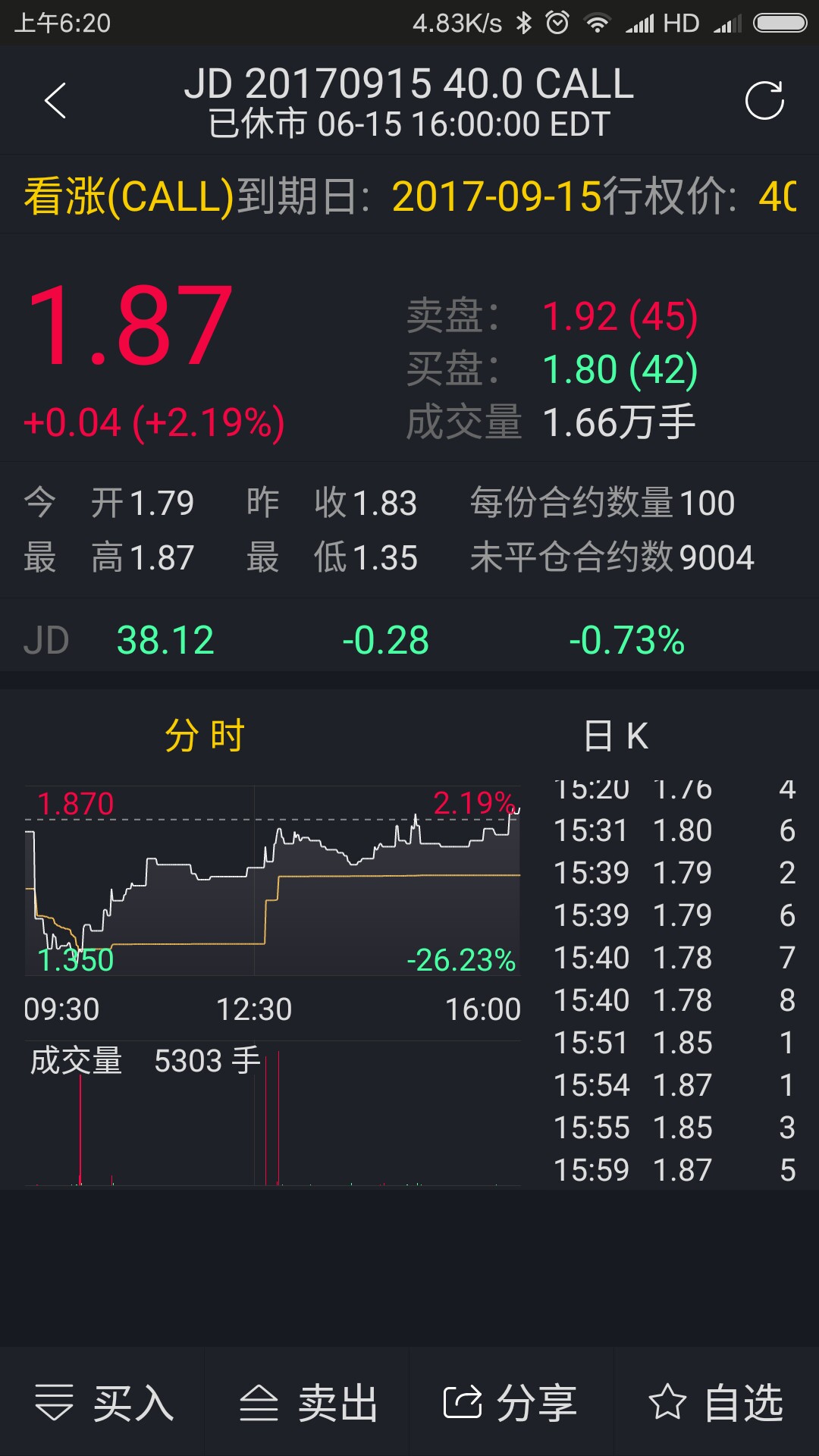Switch to the 日K chart tab
This screenshot has height=1456, width=819.
[x=615, y=736]
